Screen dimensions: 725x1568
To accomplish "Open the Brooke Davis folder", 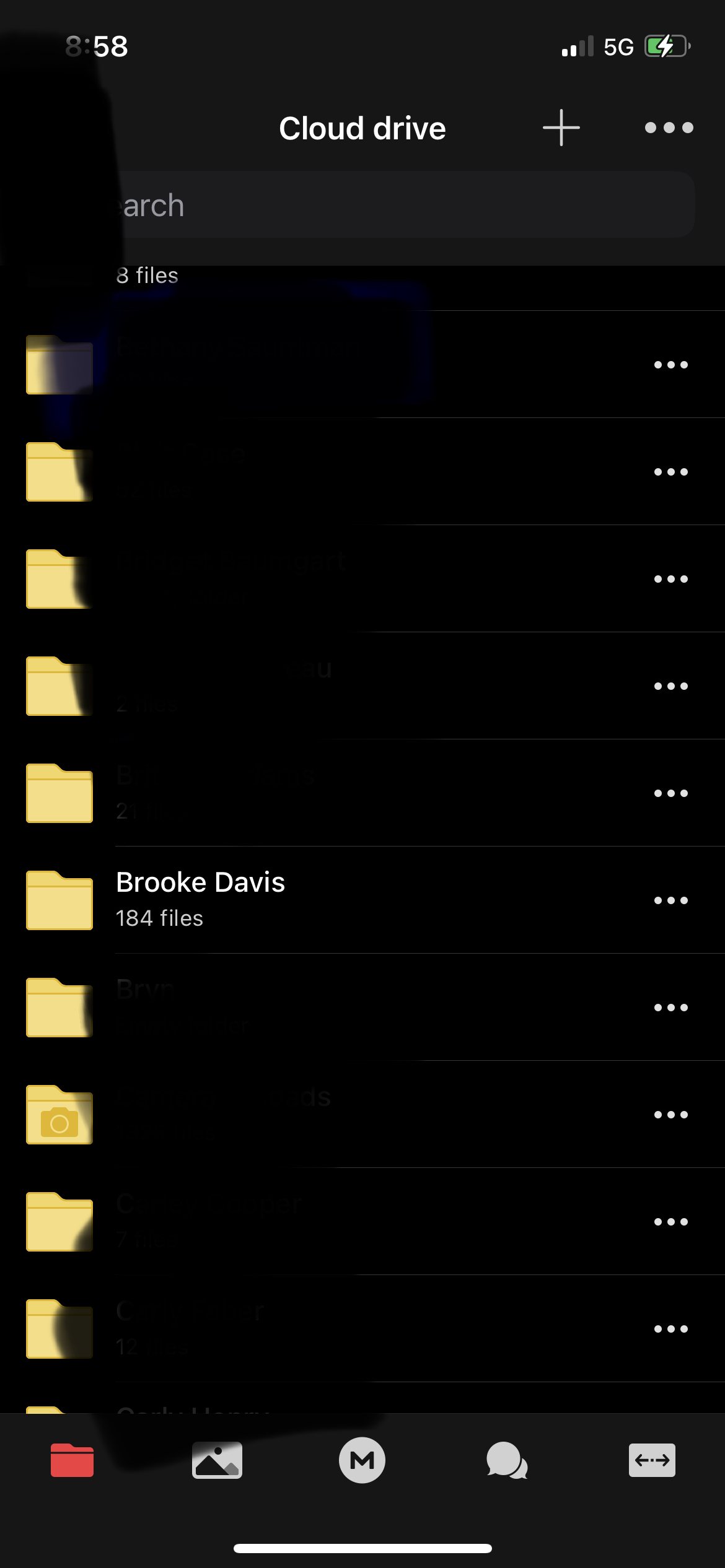I will pyautogui.click(x=200, y=899).
